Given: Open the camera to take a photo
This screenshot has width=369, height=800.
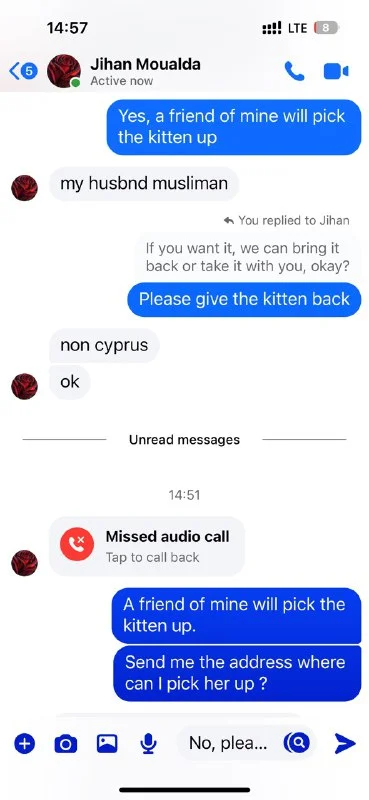Looking at the screenshot, I should click(65, 744).
